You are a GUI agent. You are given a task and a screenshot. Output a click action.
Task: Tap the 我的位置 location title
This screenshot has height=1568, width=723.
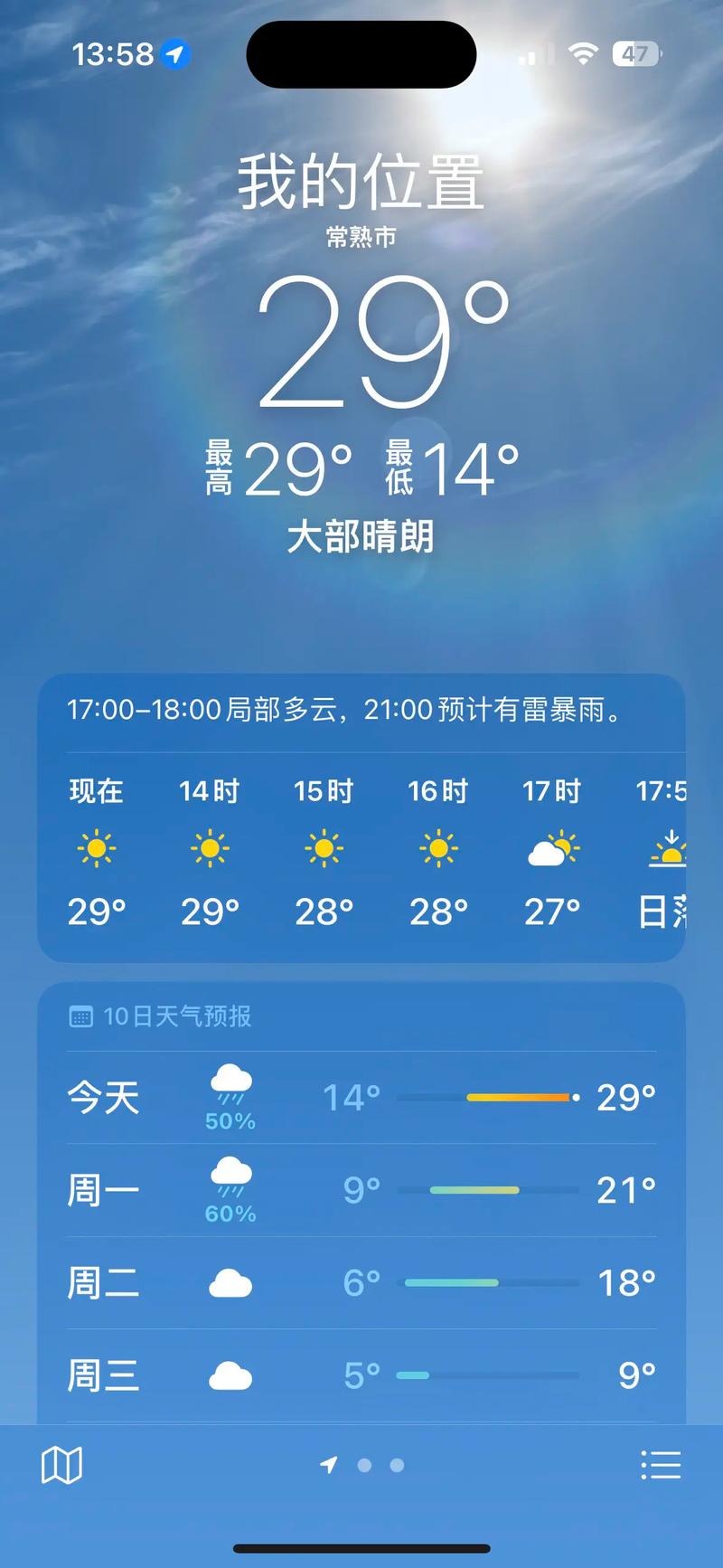click(x=361, y=183)
